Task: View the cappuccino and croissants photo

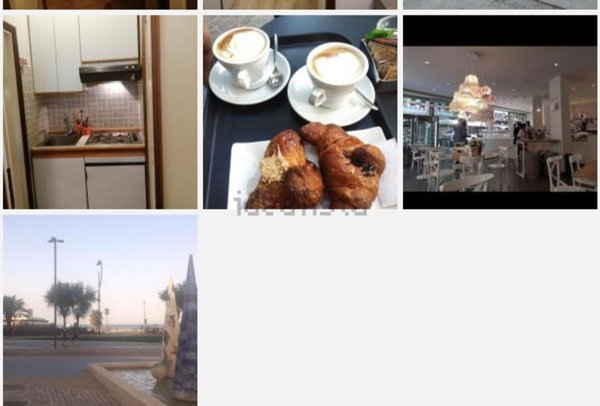Action: click(300, 111)
